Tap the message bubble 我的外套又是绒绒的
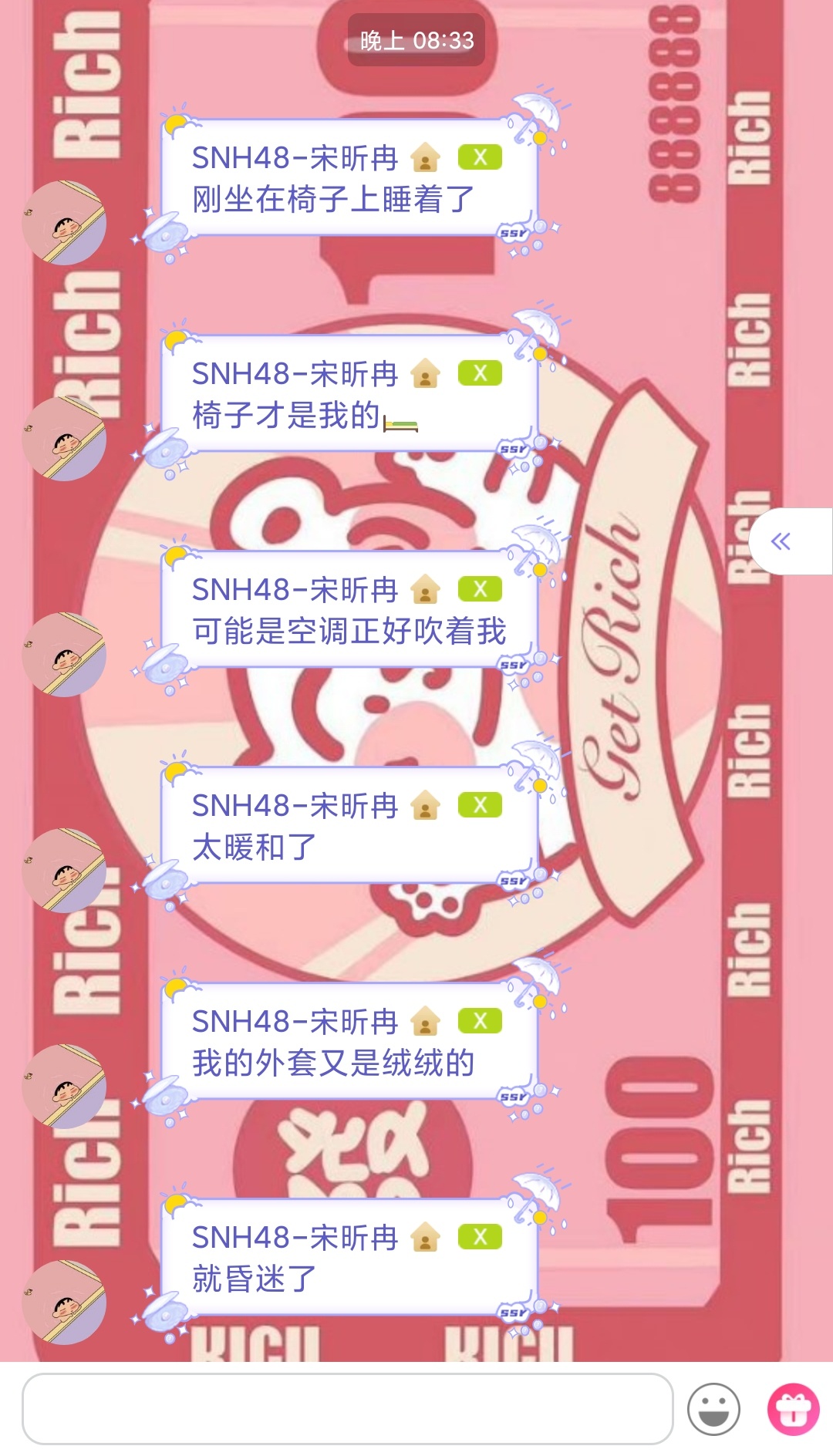 349,1043
